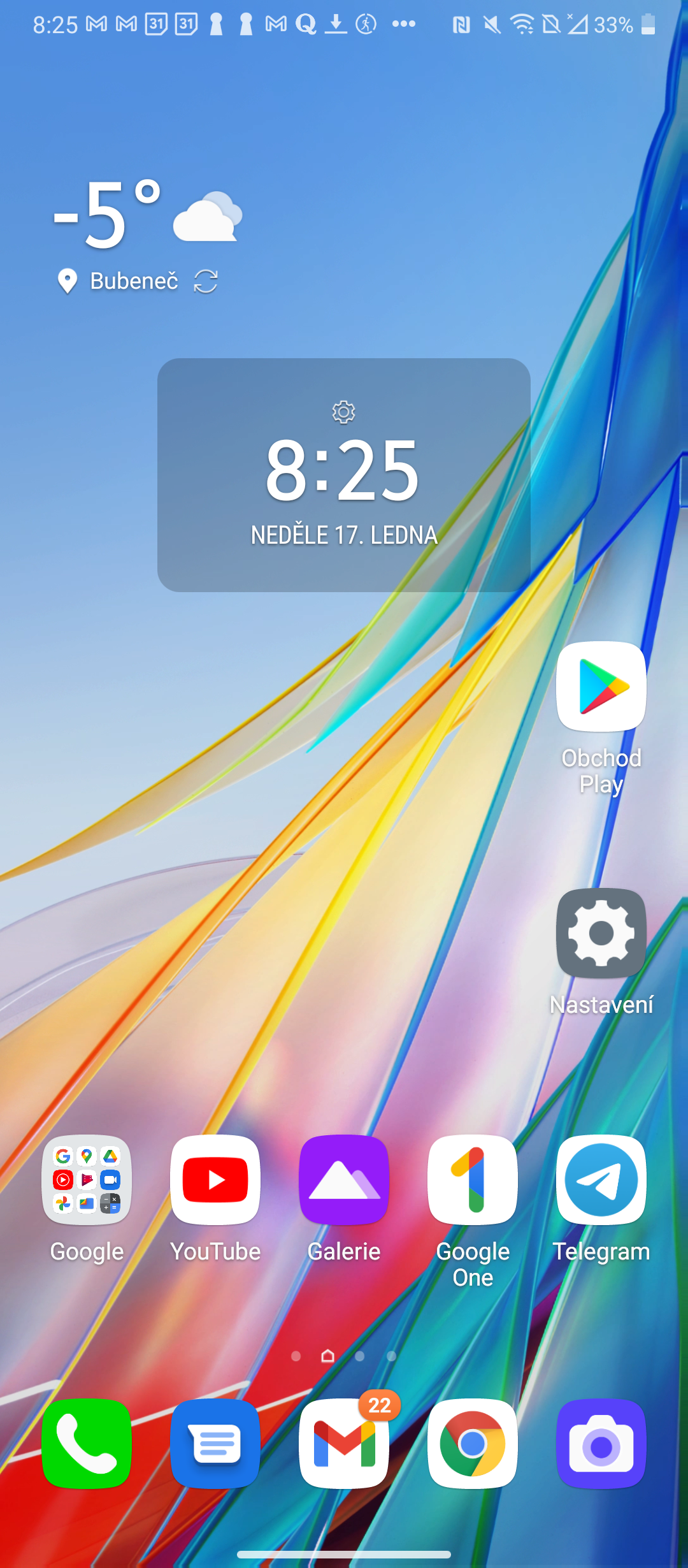Launch Google One
This screenshot has height=1568, width=688.
click(x=473, y=1180)
